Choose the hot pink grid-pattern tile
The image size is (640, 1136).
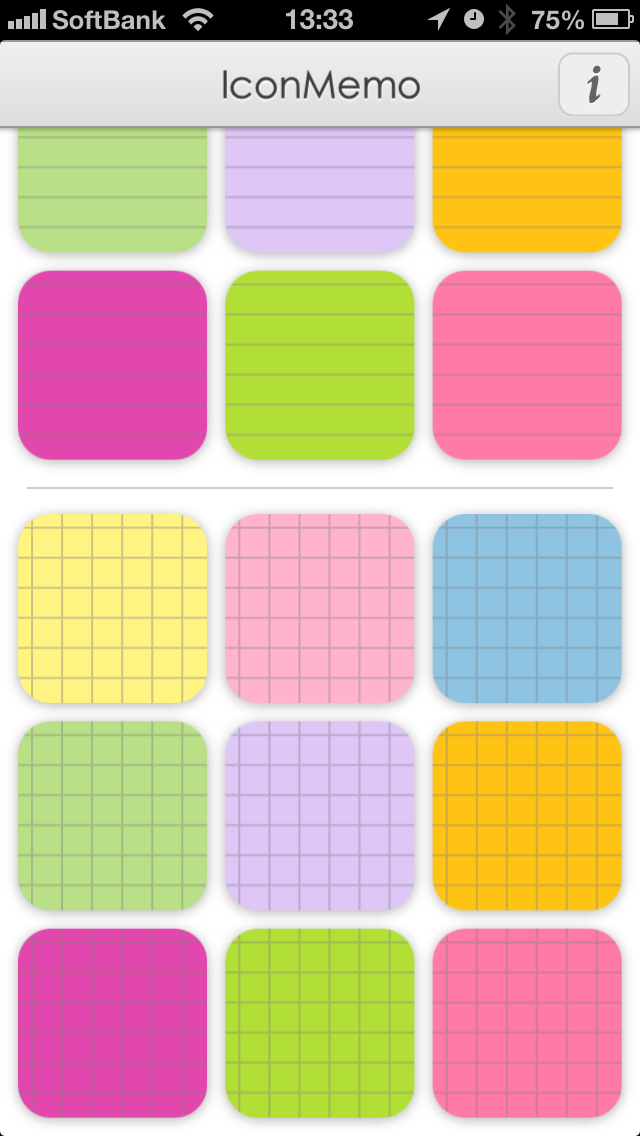527,1023
